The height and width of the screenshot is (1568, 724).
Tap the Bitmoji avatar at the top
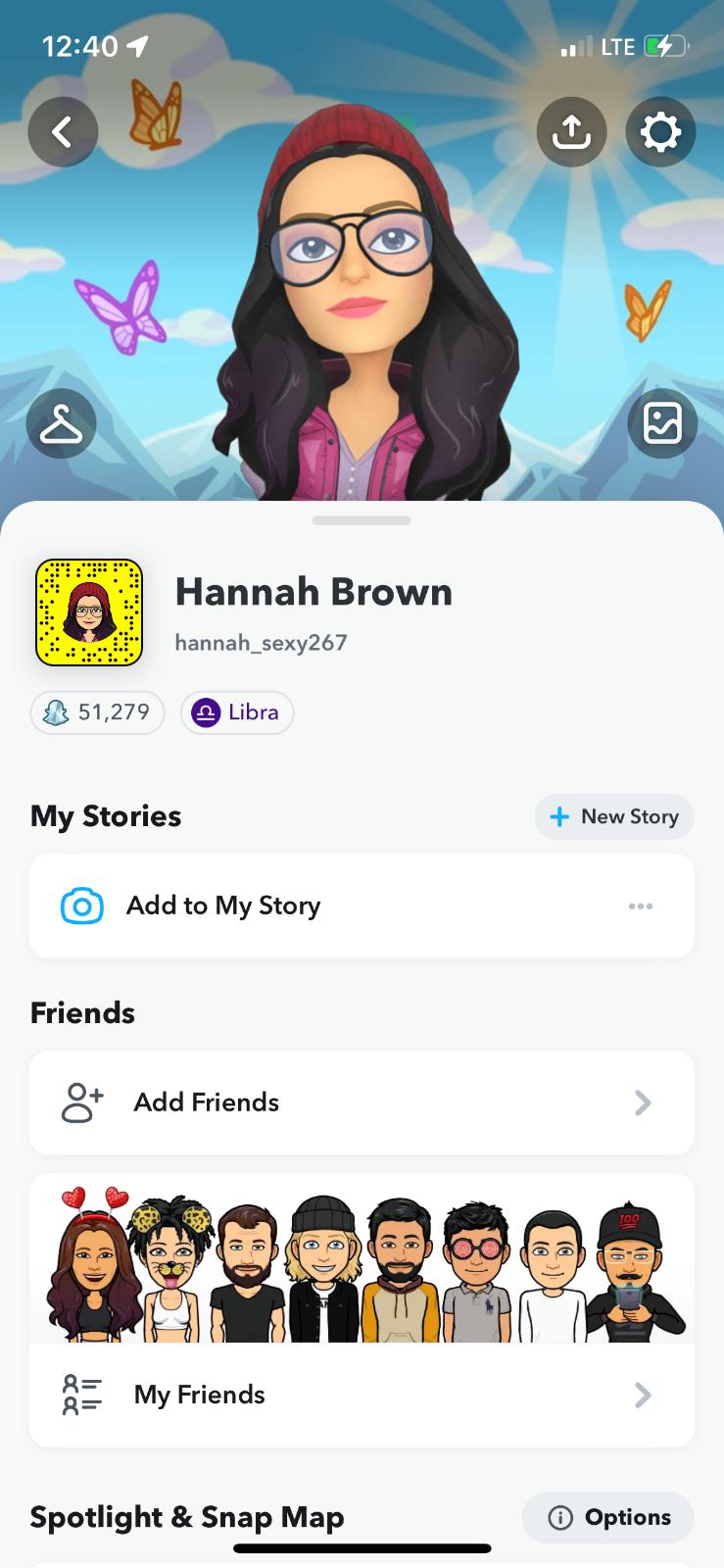pos(361,294)
